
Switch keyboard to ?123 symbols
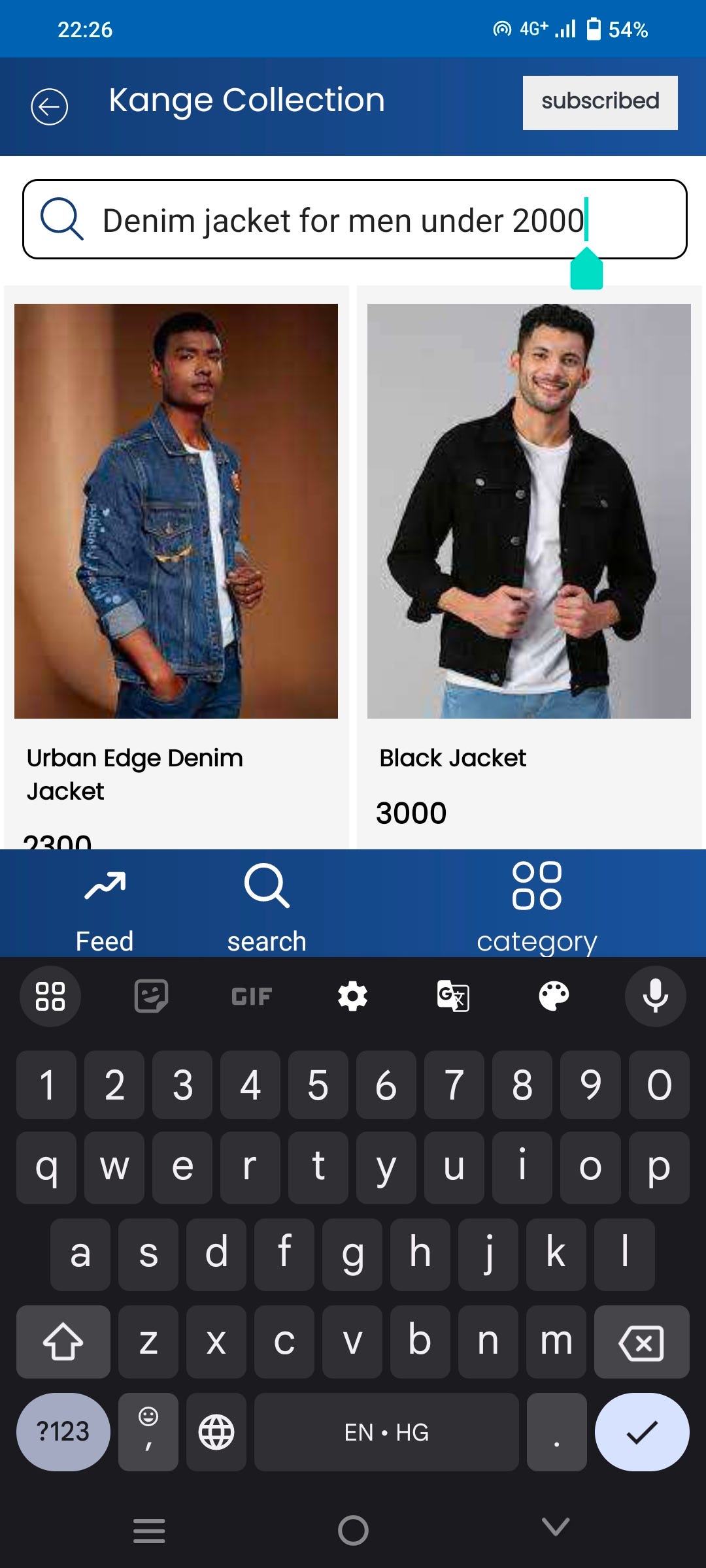63,1432
